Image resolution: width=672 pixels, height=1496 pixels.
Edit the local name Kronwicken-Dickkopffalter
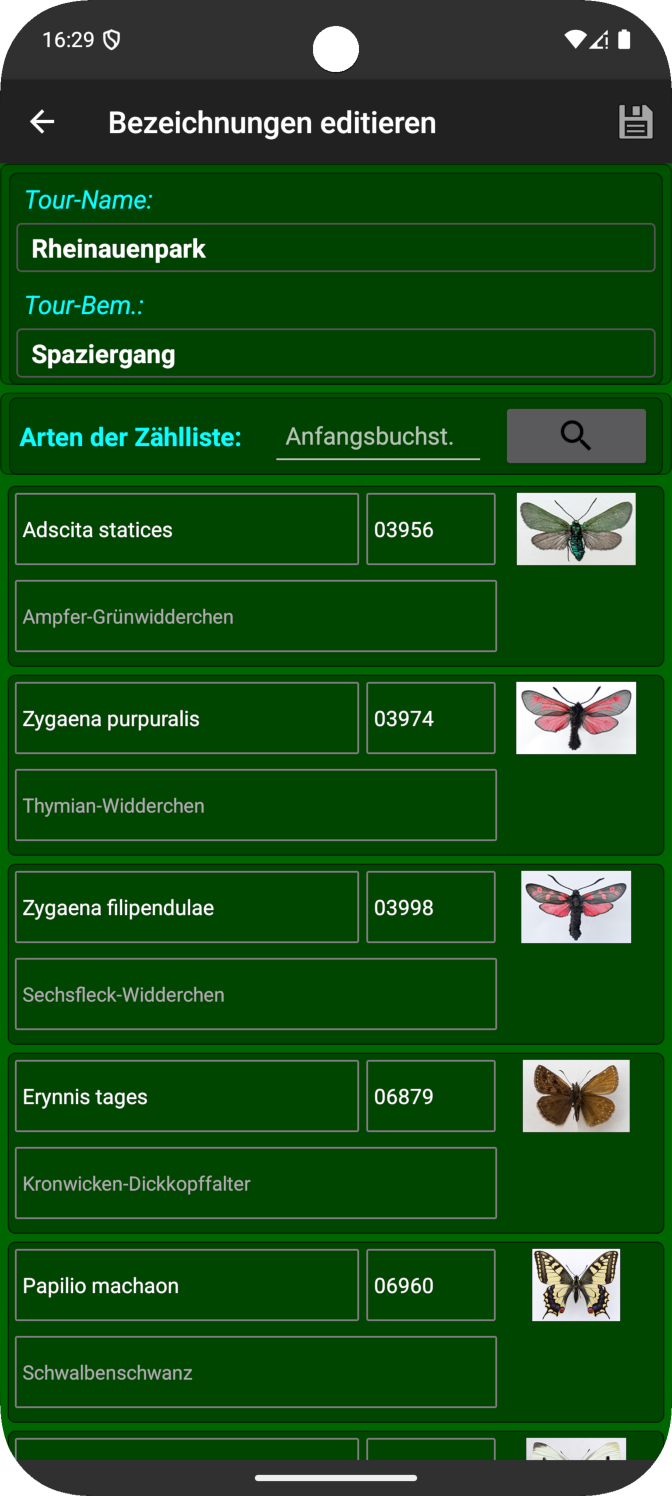click(x=256, y=1183)
